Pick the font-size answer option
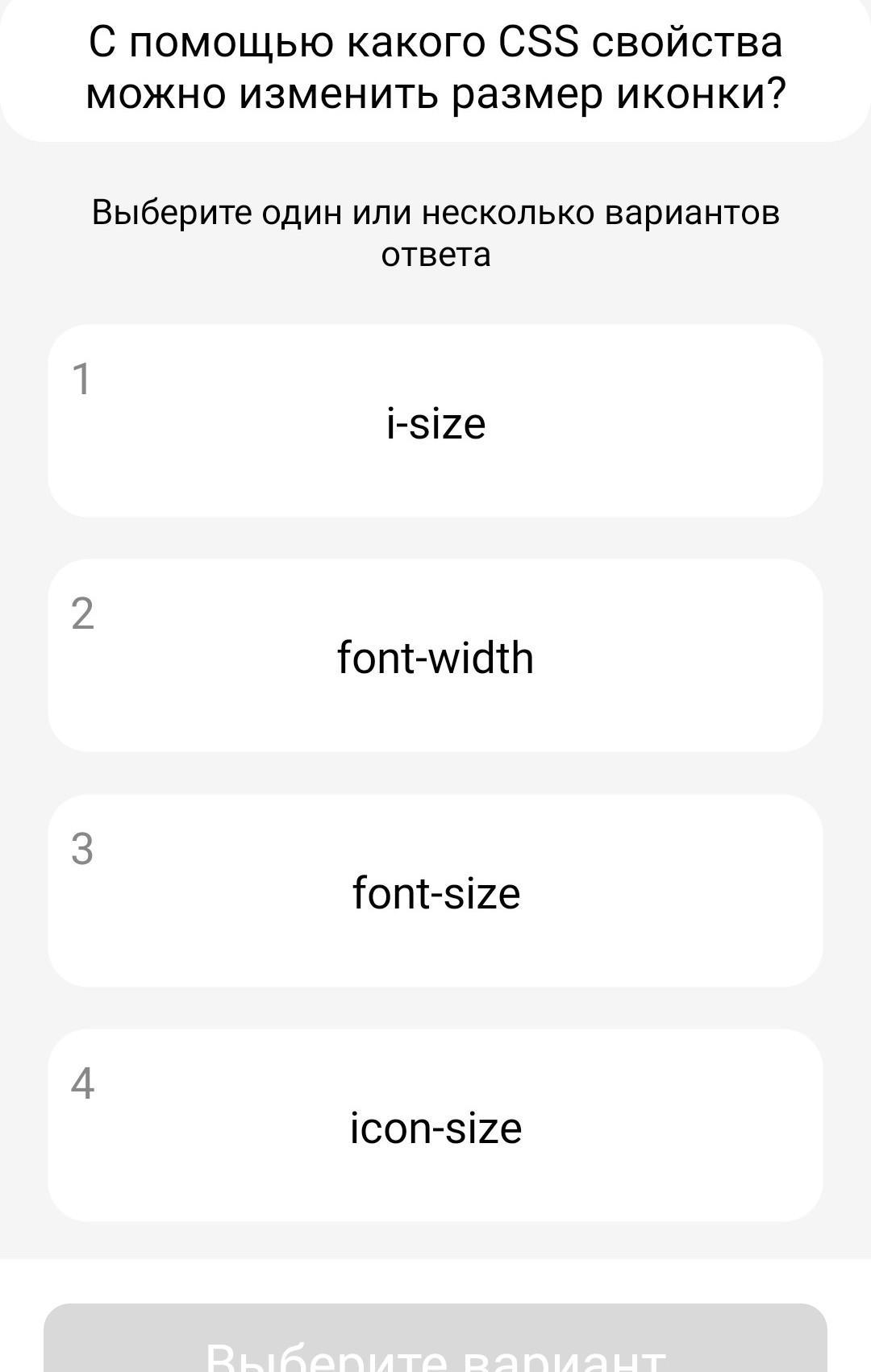Image resolution: width=871 pixels, height=1372 pixels. [435, 891]
